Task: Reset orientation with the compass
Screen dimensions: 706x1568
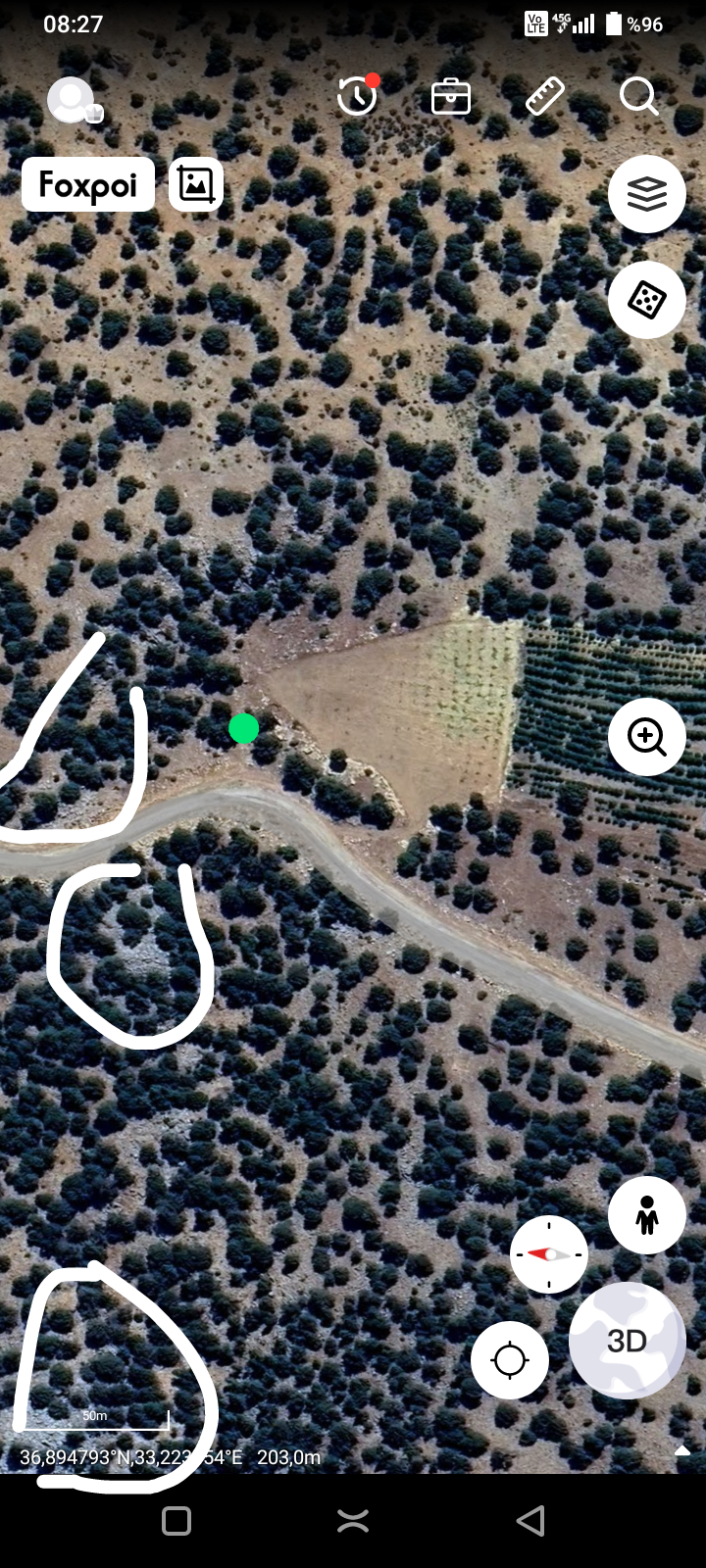Action: click(x=549, y=1254)
